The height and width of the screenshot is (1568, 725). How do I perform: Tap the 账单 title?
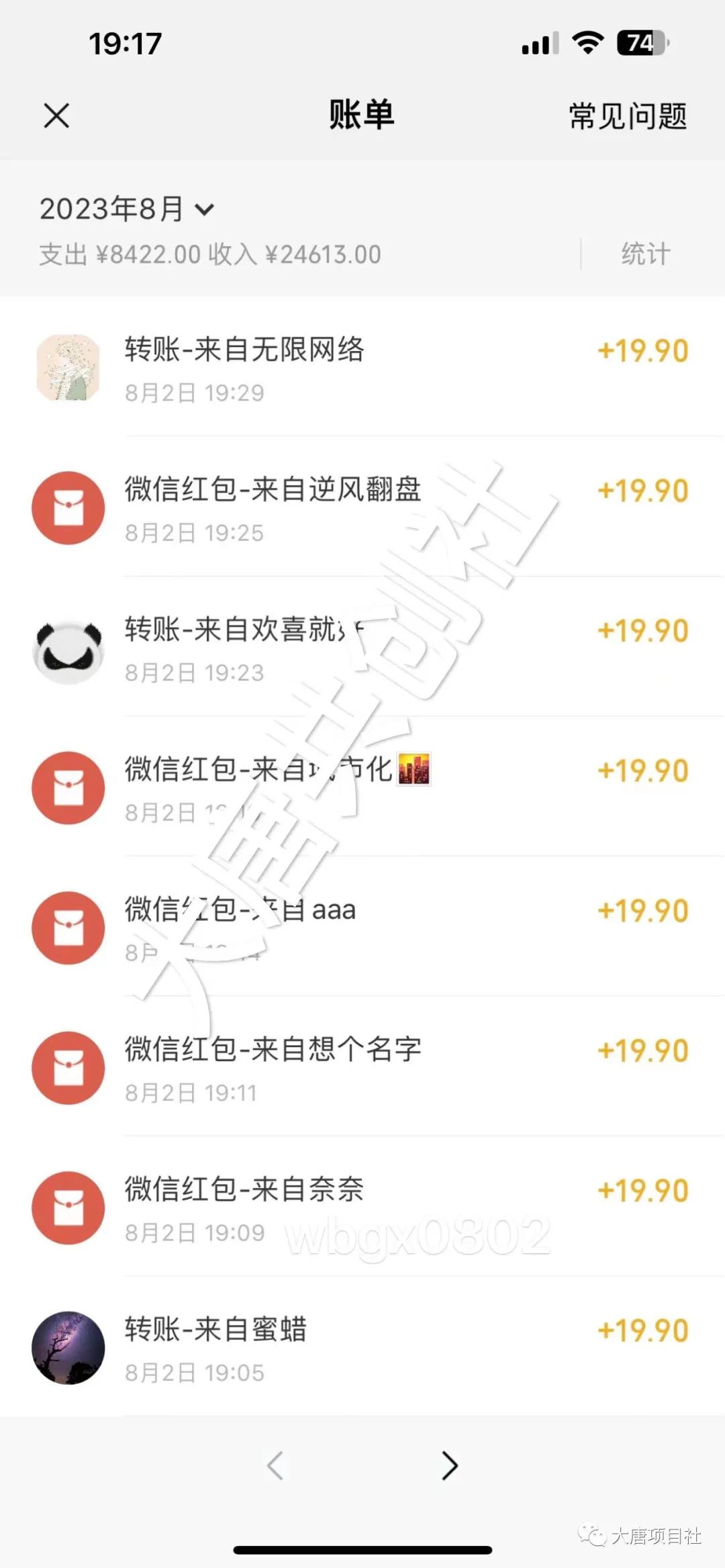point(362,114)
